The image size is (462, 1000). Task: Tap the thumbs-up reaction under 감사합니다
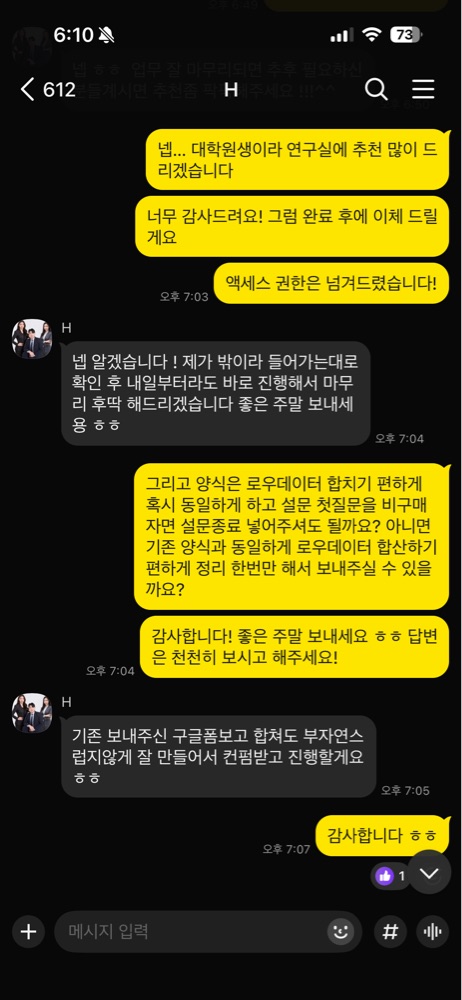tap(391, 876)
